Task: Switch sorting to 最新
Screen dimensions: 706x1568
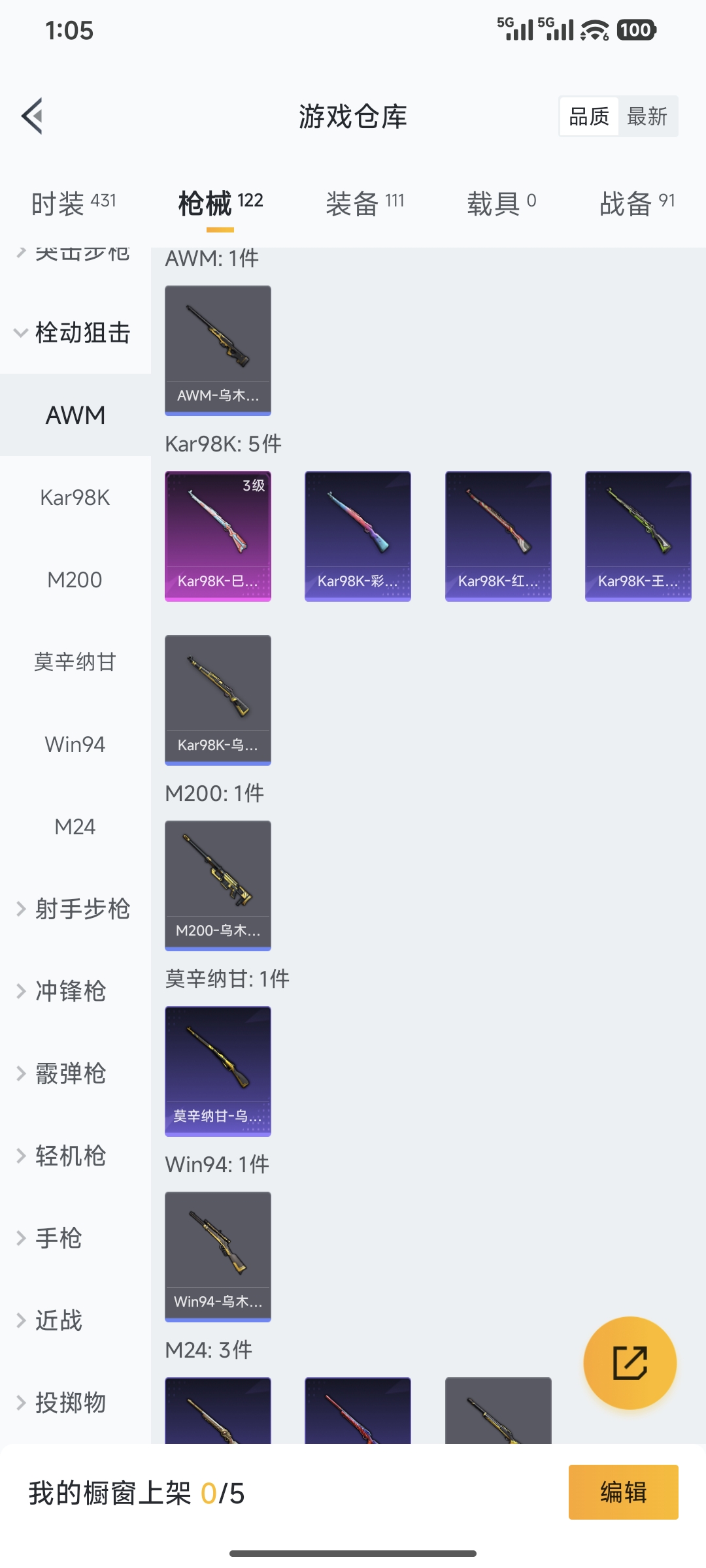Action: (648, 116)
